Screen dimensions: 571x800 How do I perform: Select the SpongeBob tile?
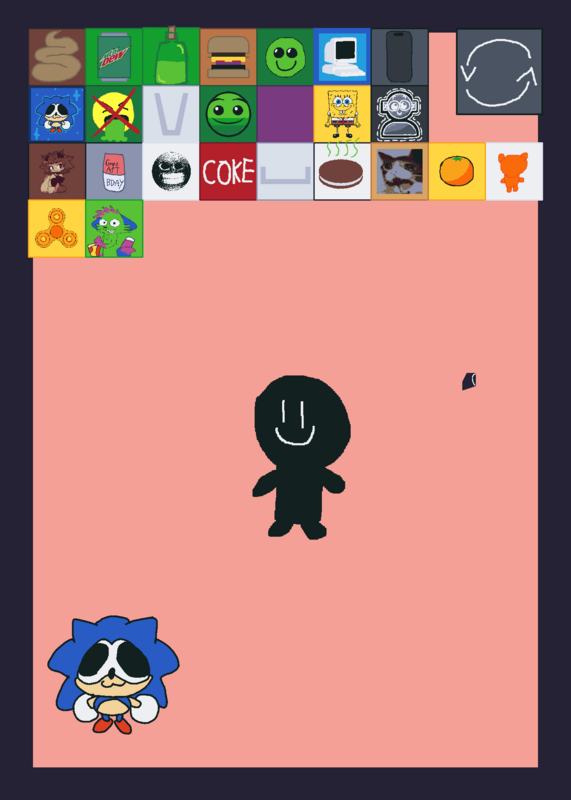[342, 114]
